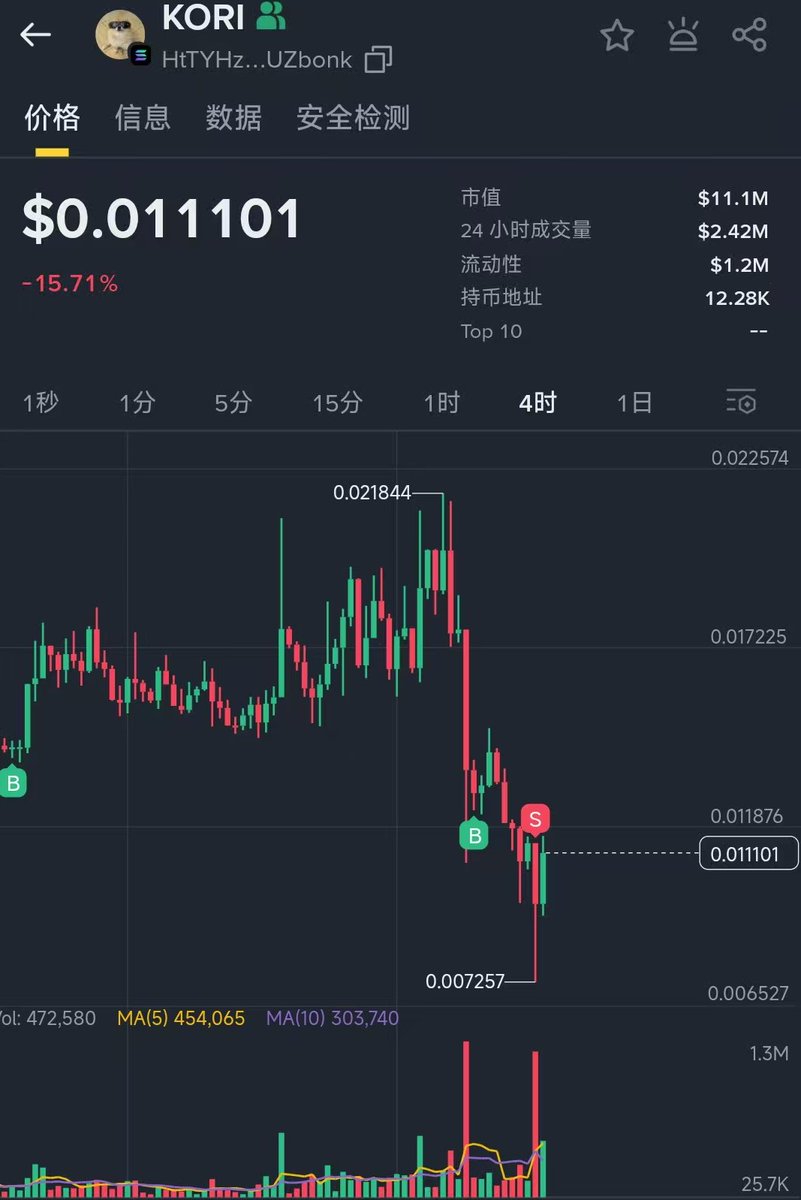The image size is (801, 1200).
Task: Choose the 5分 chart interval
Action: [233, 403]
